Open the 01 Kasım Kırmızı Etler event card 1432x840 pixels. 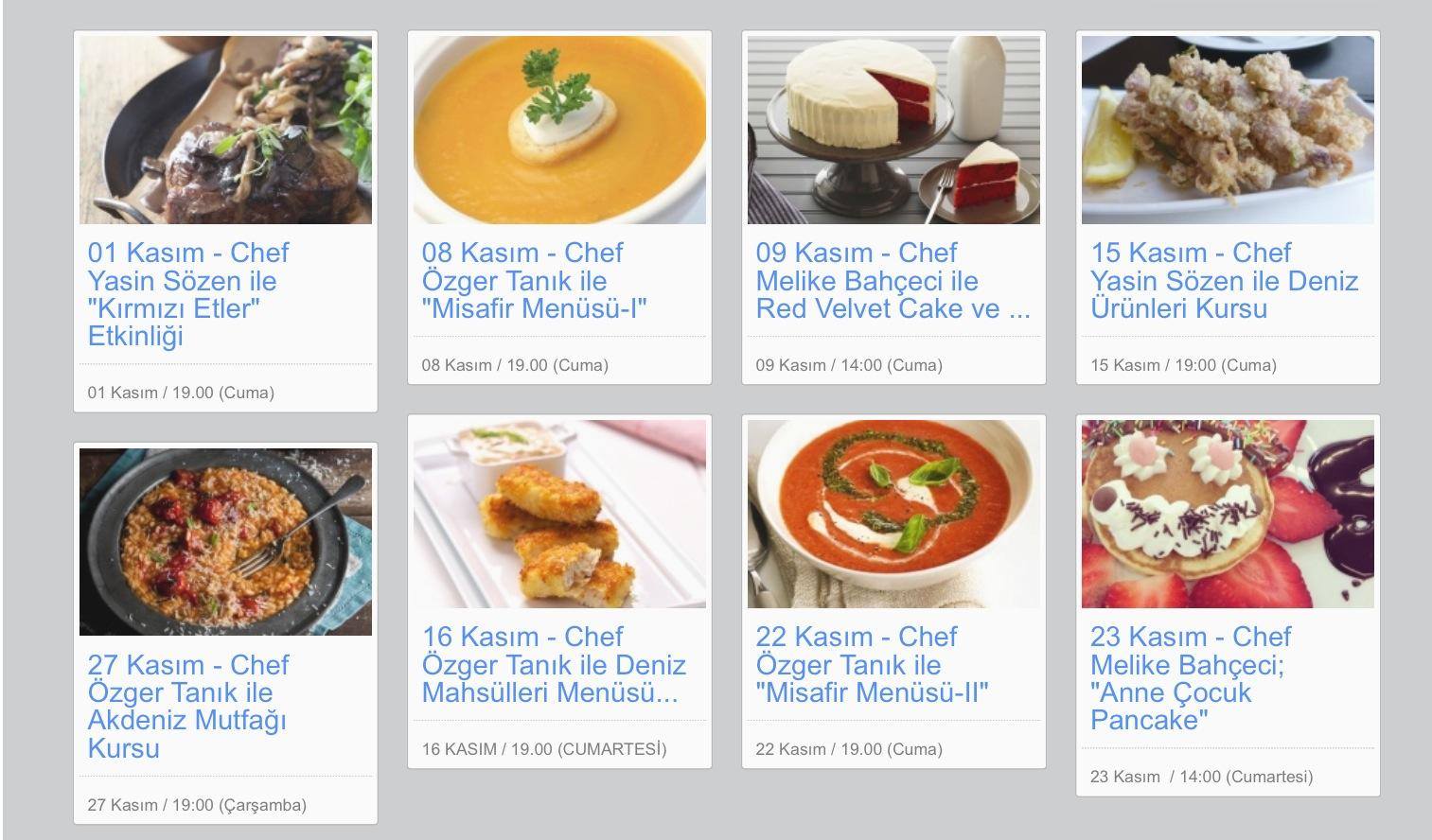point(225,221)
